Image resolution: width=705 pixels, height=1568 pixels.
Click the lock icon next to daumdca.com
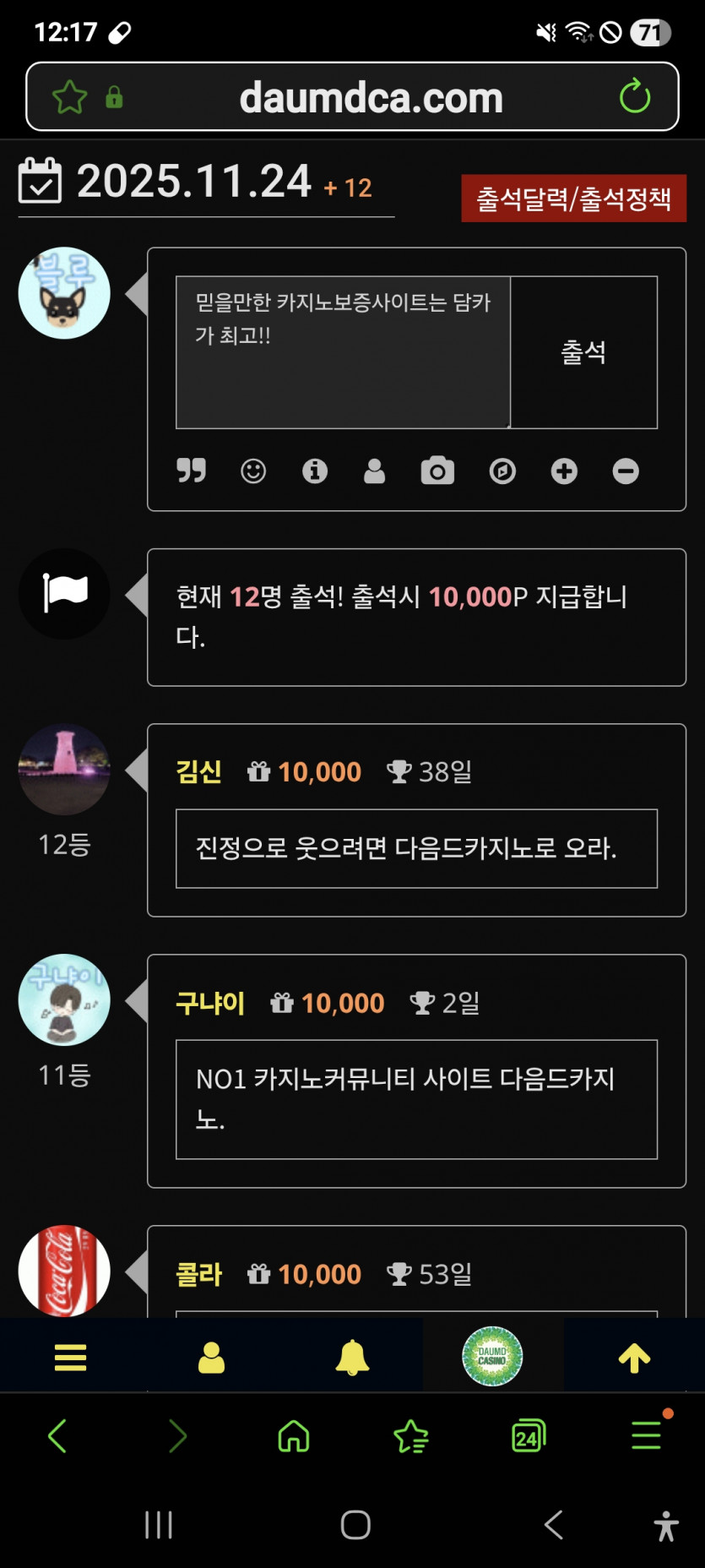tap(114, 96)
